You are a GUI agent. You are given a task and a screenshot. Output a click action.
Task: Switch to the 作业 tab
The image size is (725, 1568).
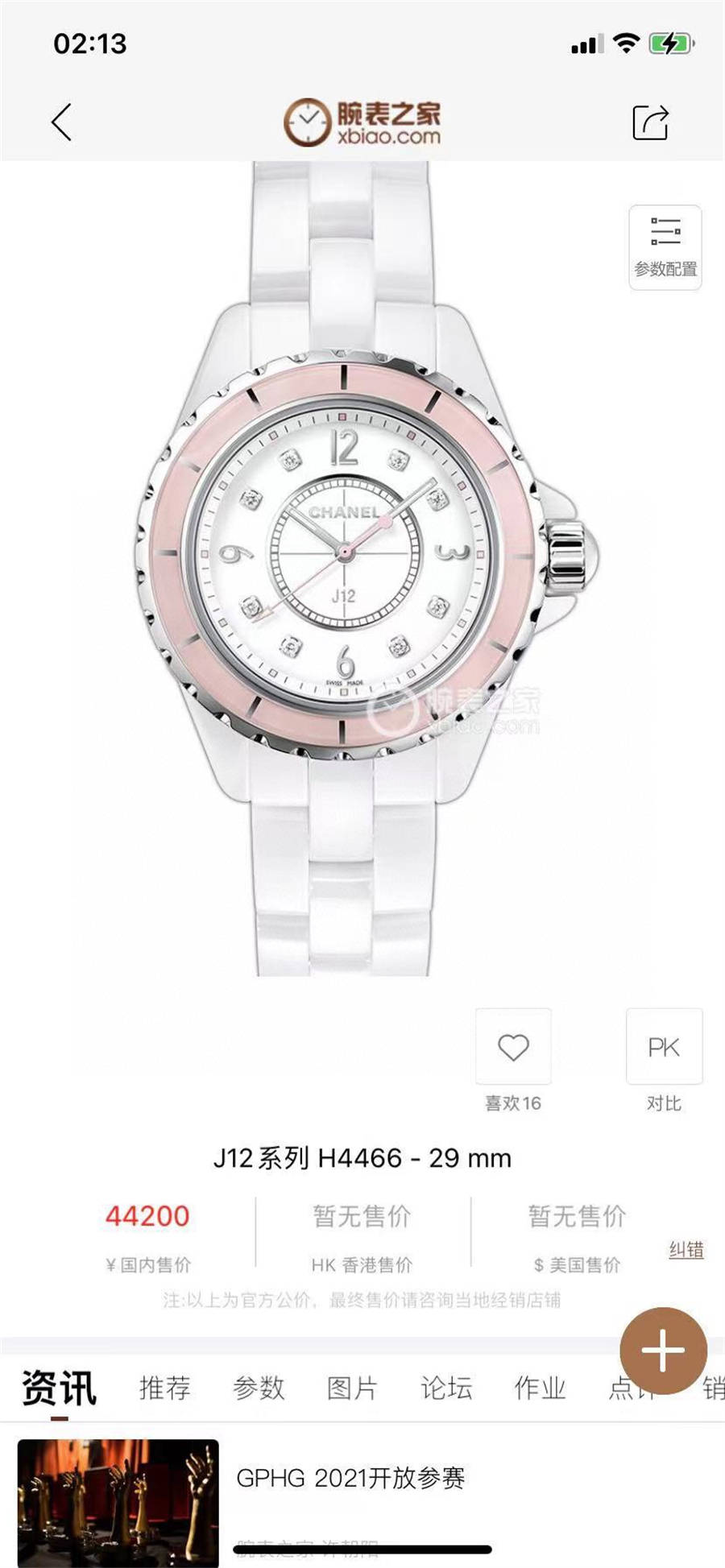point(540,1388)
